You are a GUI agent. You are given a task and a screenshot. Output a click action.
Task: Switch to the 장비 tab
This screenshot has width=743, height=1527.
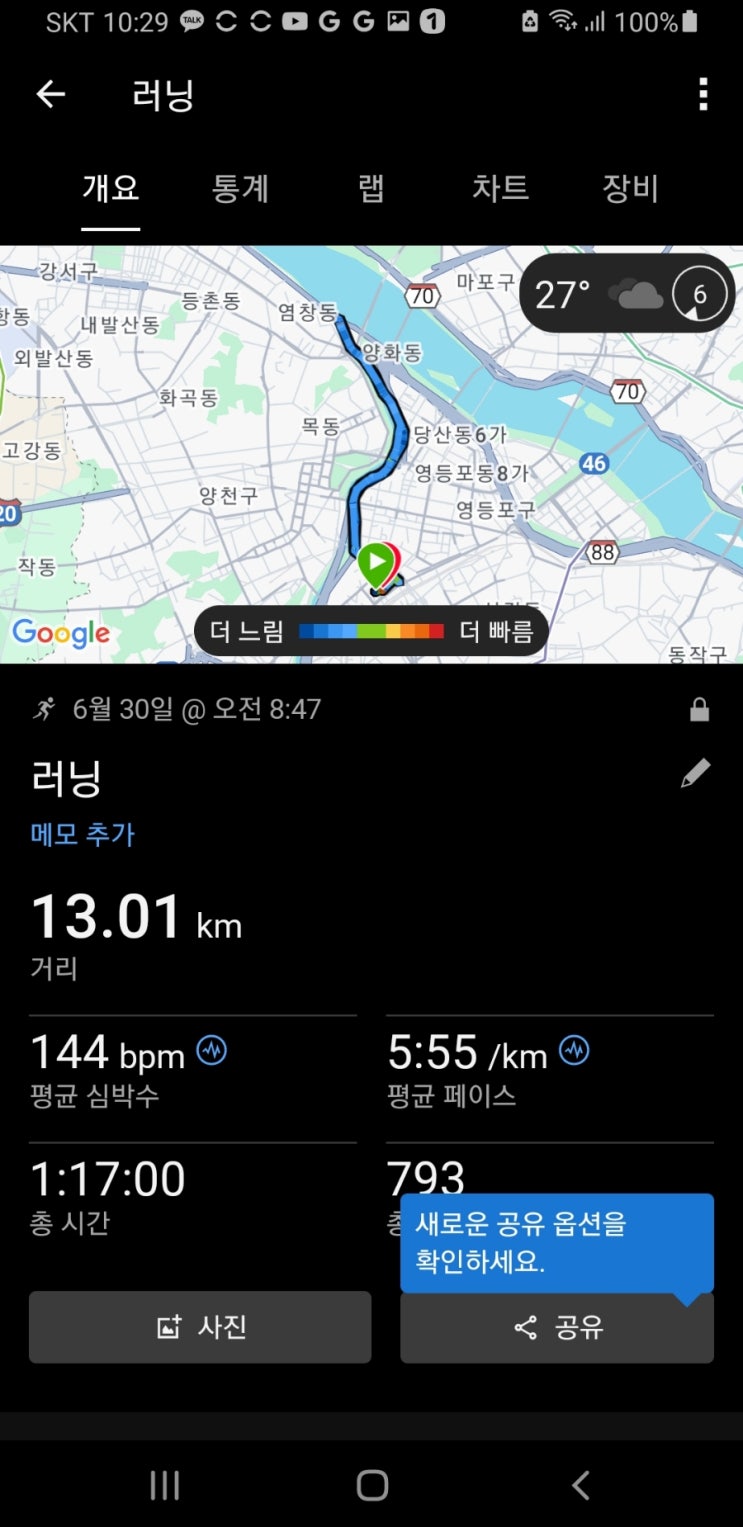[x=630, y=189]
